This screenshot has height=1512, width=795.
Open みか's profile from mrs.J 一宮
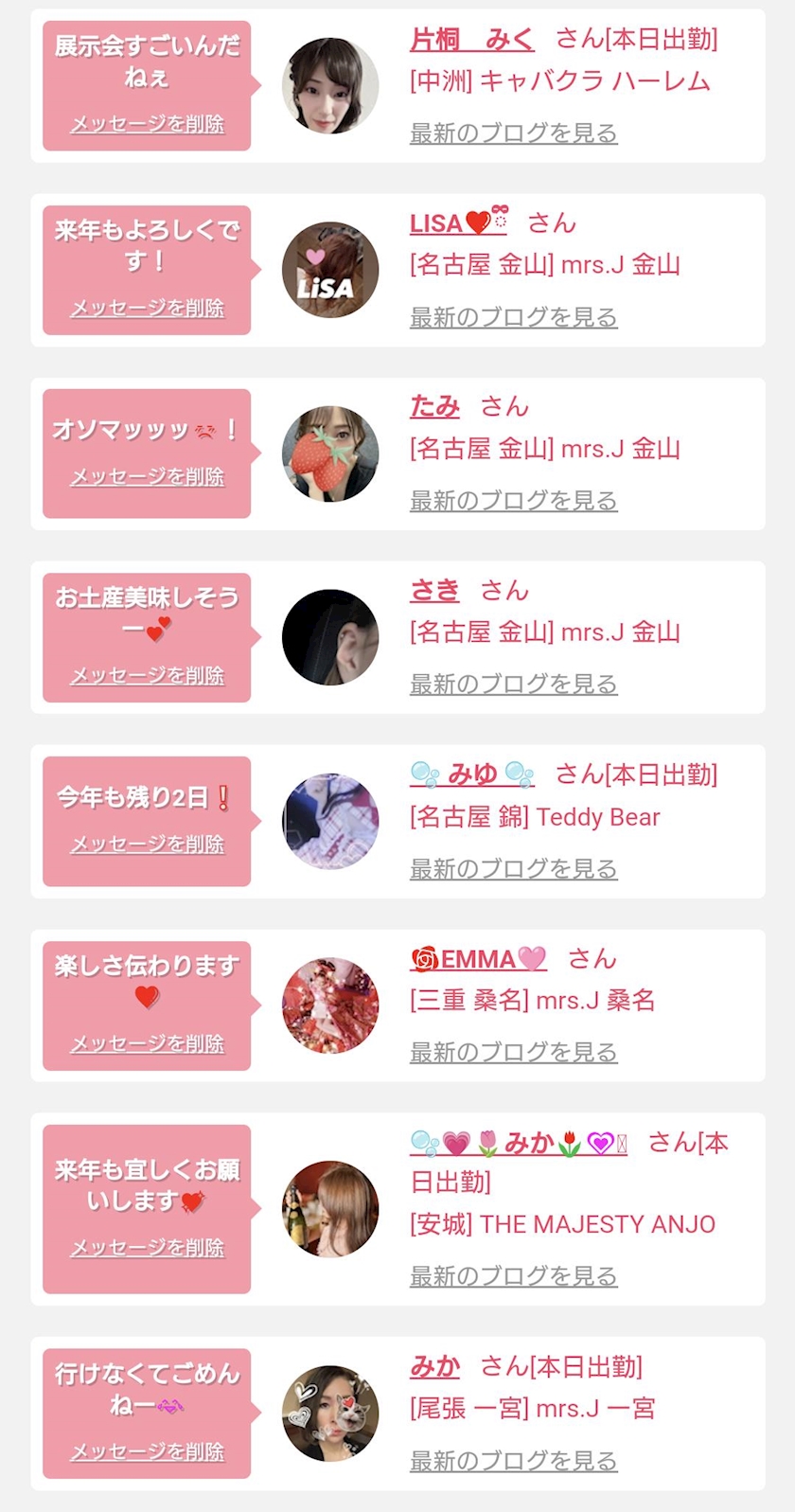[x=434, y=1366]
